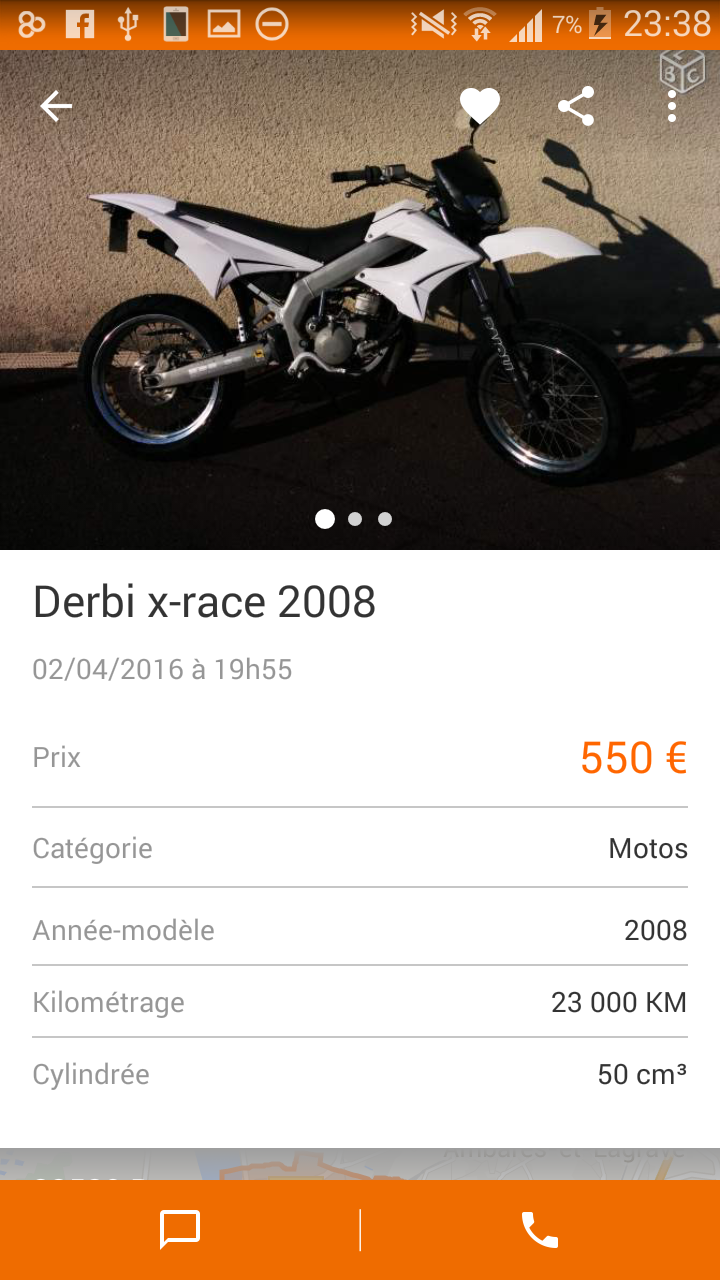Screen dimensions: 720x1280
Task: Share the Derbi x-race listing
Action: click(576, 106)
